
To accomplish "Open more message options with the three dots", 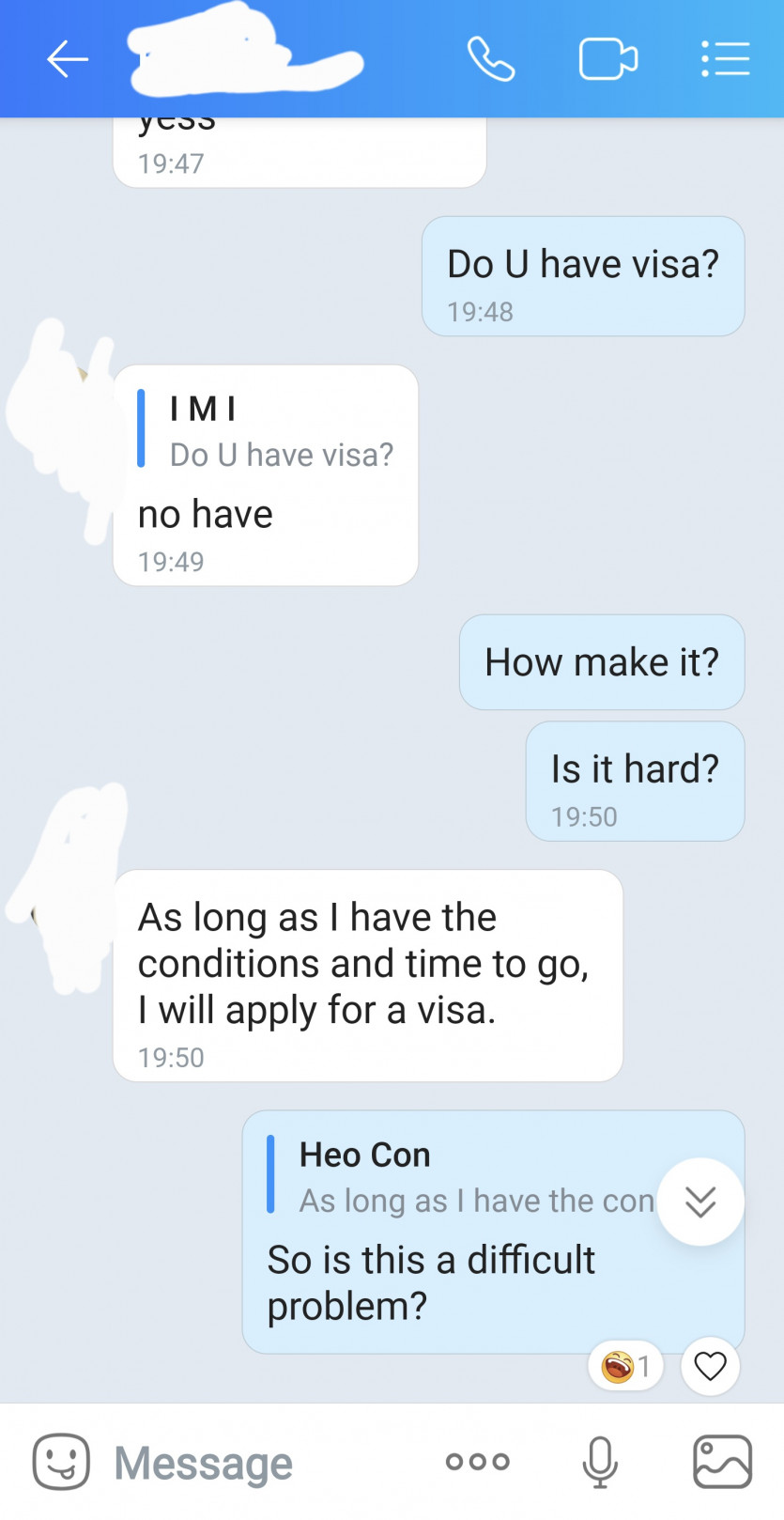I will [477, 1462].
